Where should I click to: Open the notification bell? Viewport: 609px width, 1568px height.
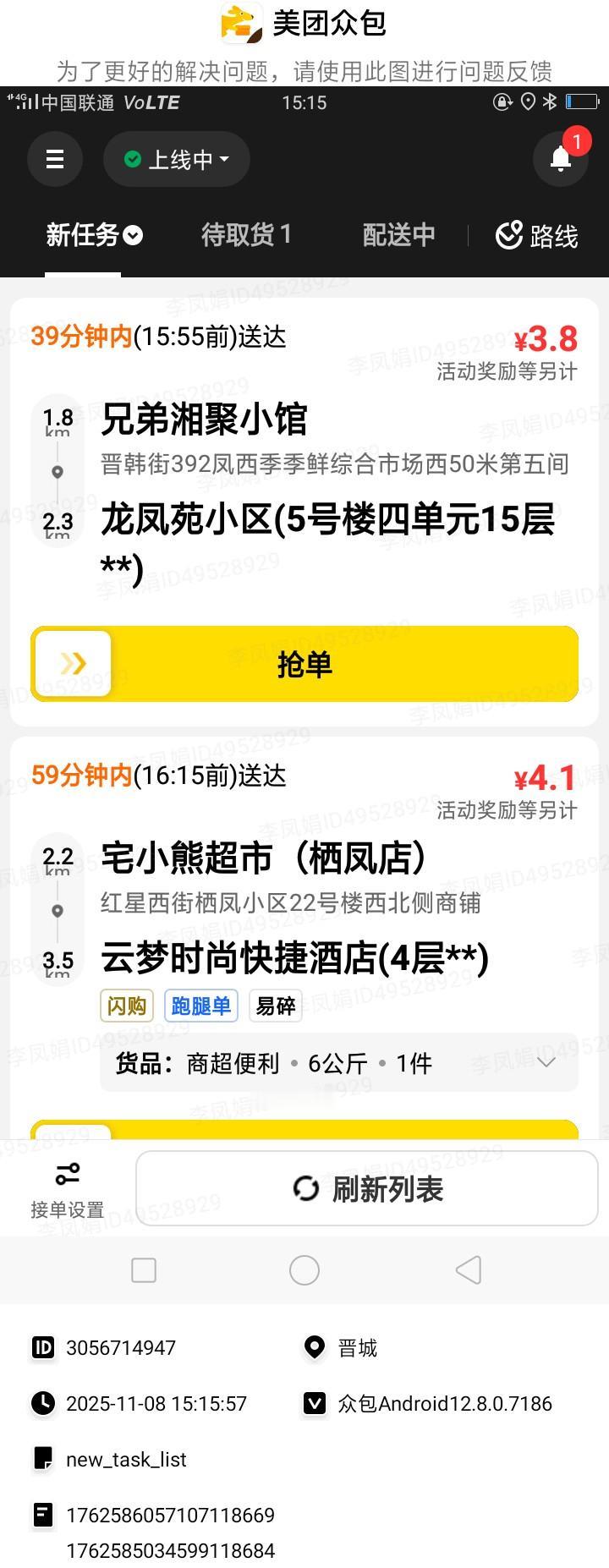click(559, 159)
